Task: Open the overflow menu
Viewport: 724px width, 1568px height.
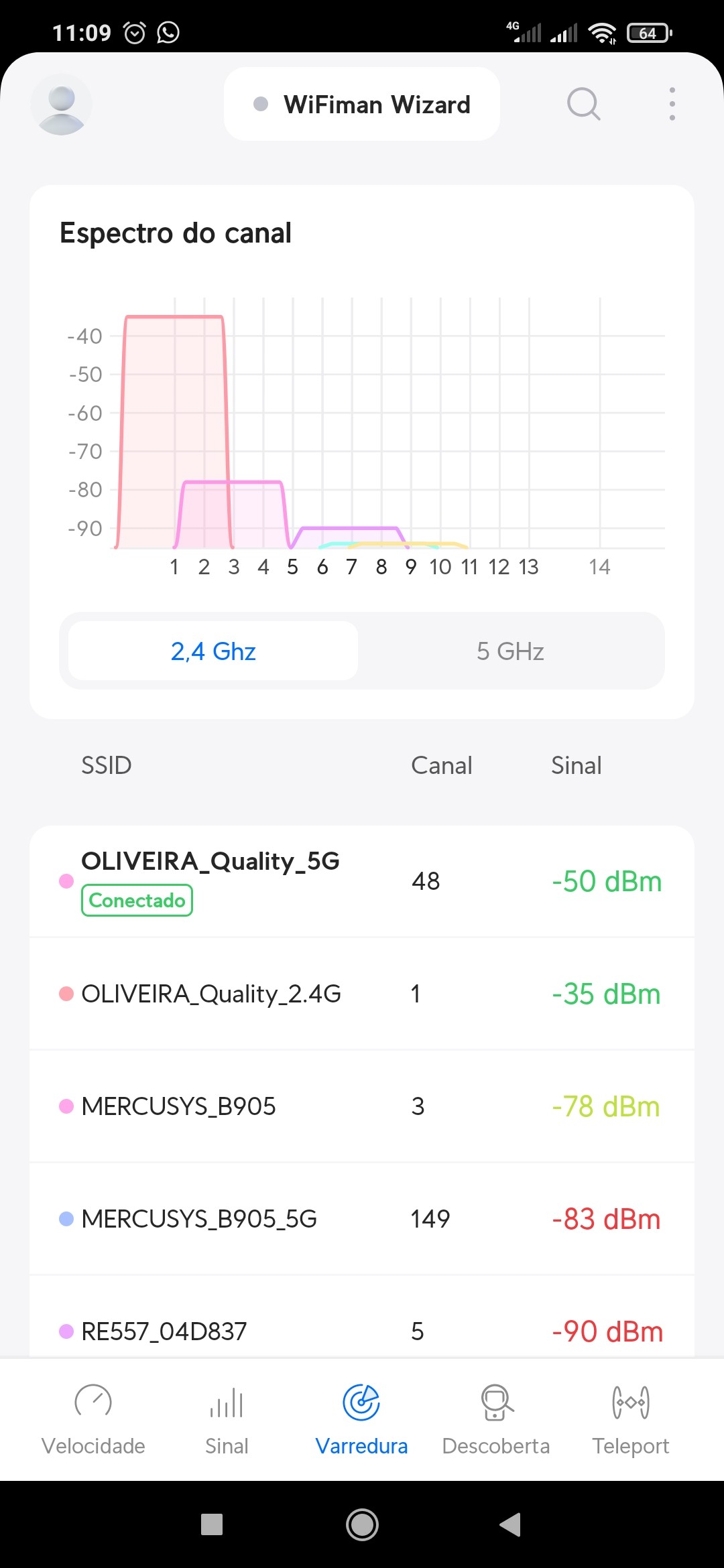Action: click(x=672, y=104)
